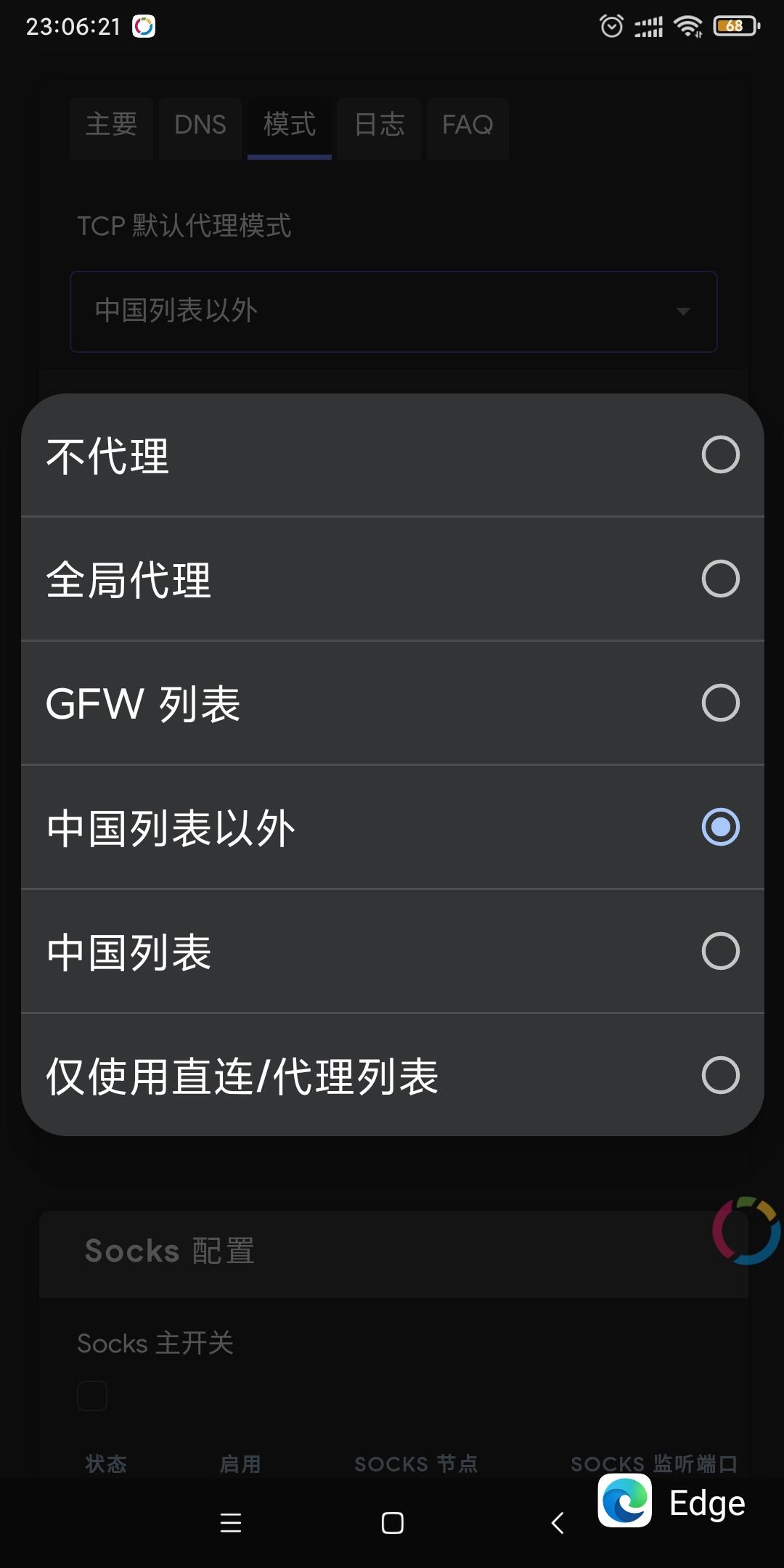Go back with system back button
Image resolution: width=784 pixels, height=1568 pixels.
pyautogui.click(x=557, y=1522)
